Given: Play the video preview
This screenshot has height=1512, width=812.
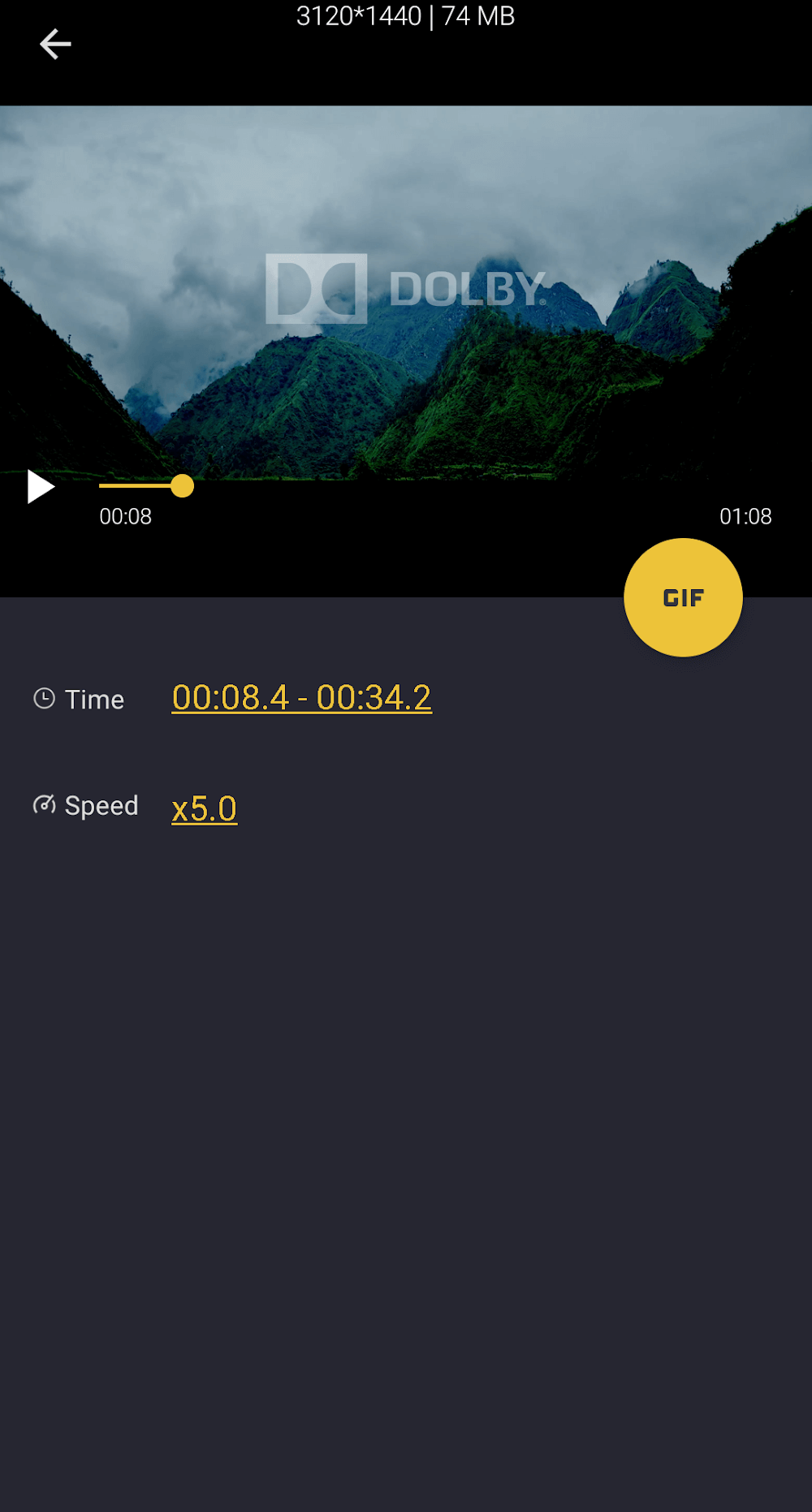Looking at the screenshot, I should (40, 487).
